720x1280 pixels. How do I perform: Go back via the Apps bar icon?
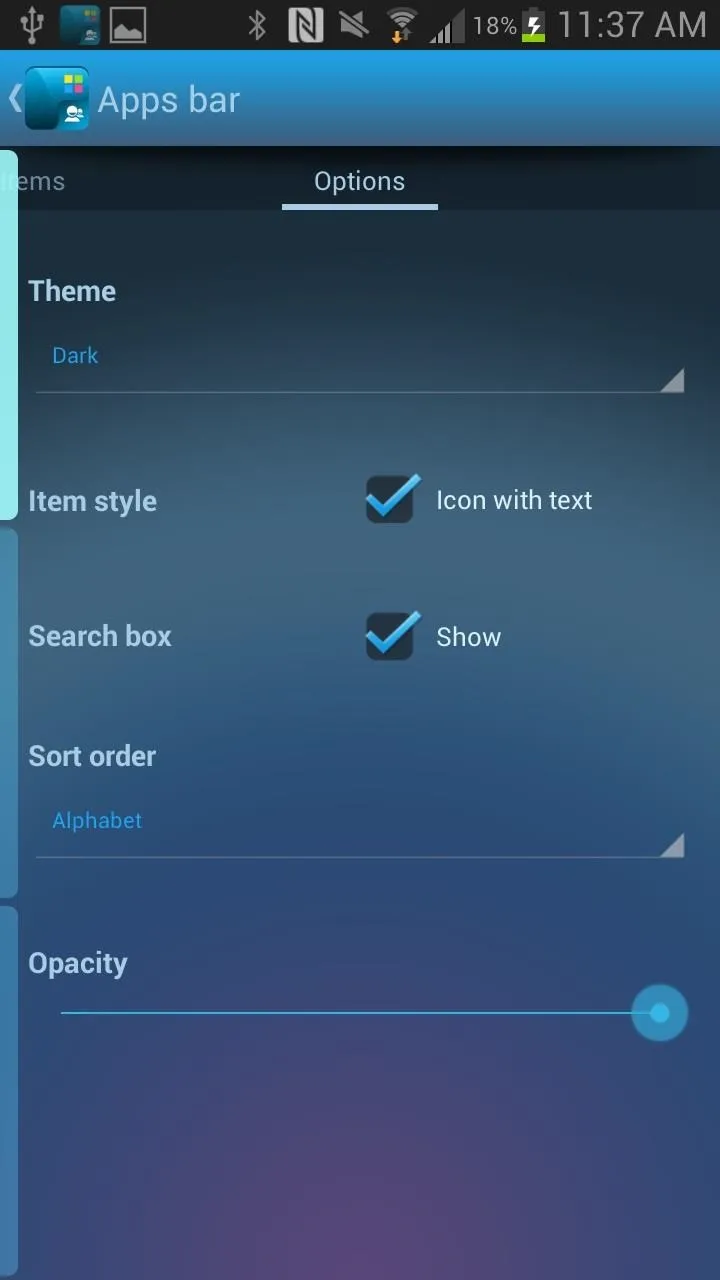click(50, 99)
